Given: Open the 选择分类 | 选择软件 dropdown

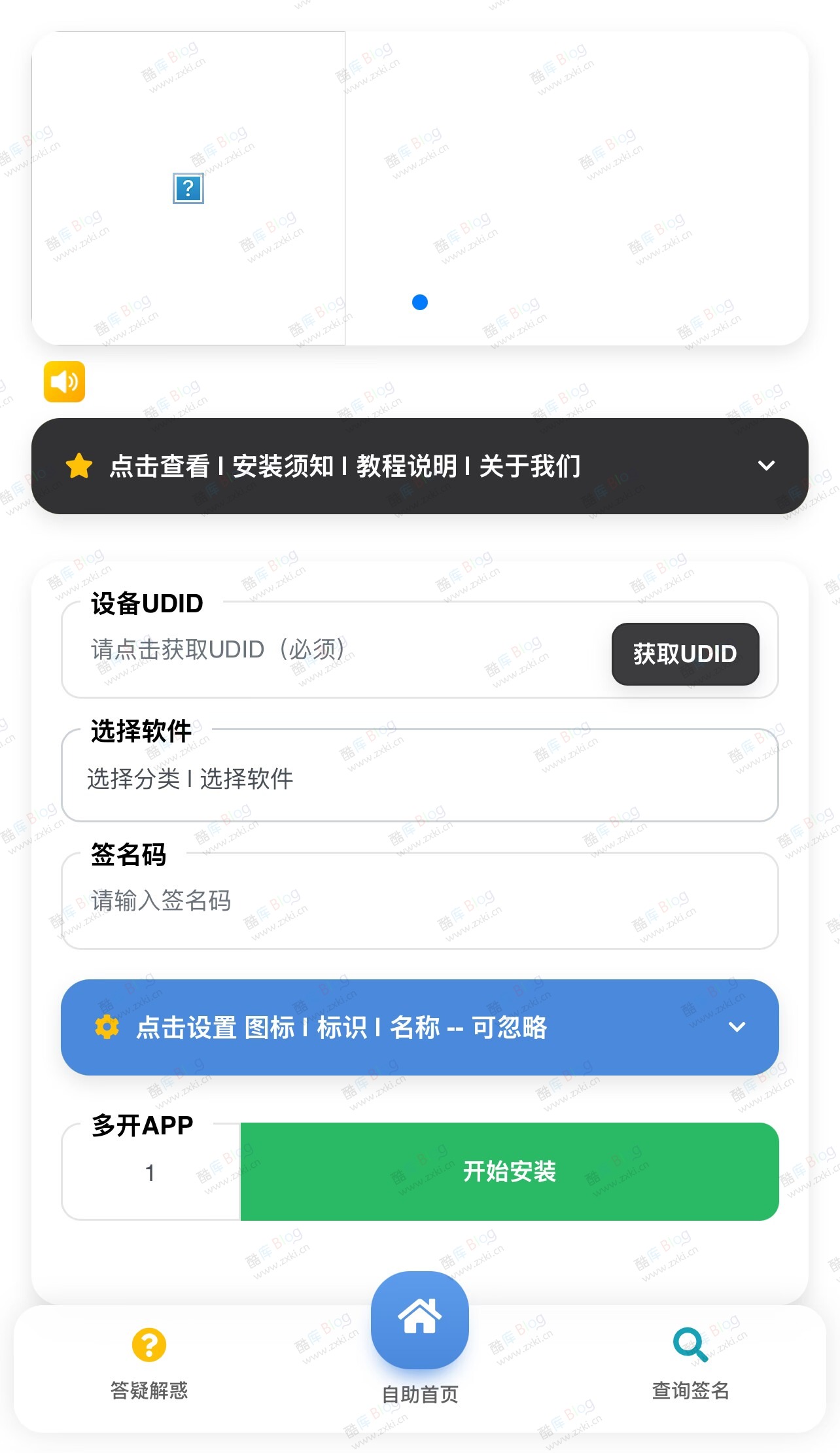Looking at the screenshot, I should [x=419, y=779].
